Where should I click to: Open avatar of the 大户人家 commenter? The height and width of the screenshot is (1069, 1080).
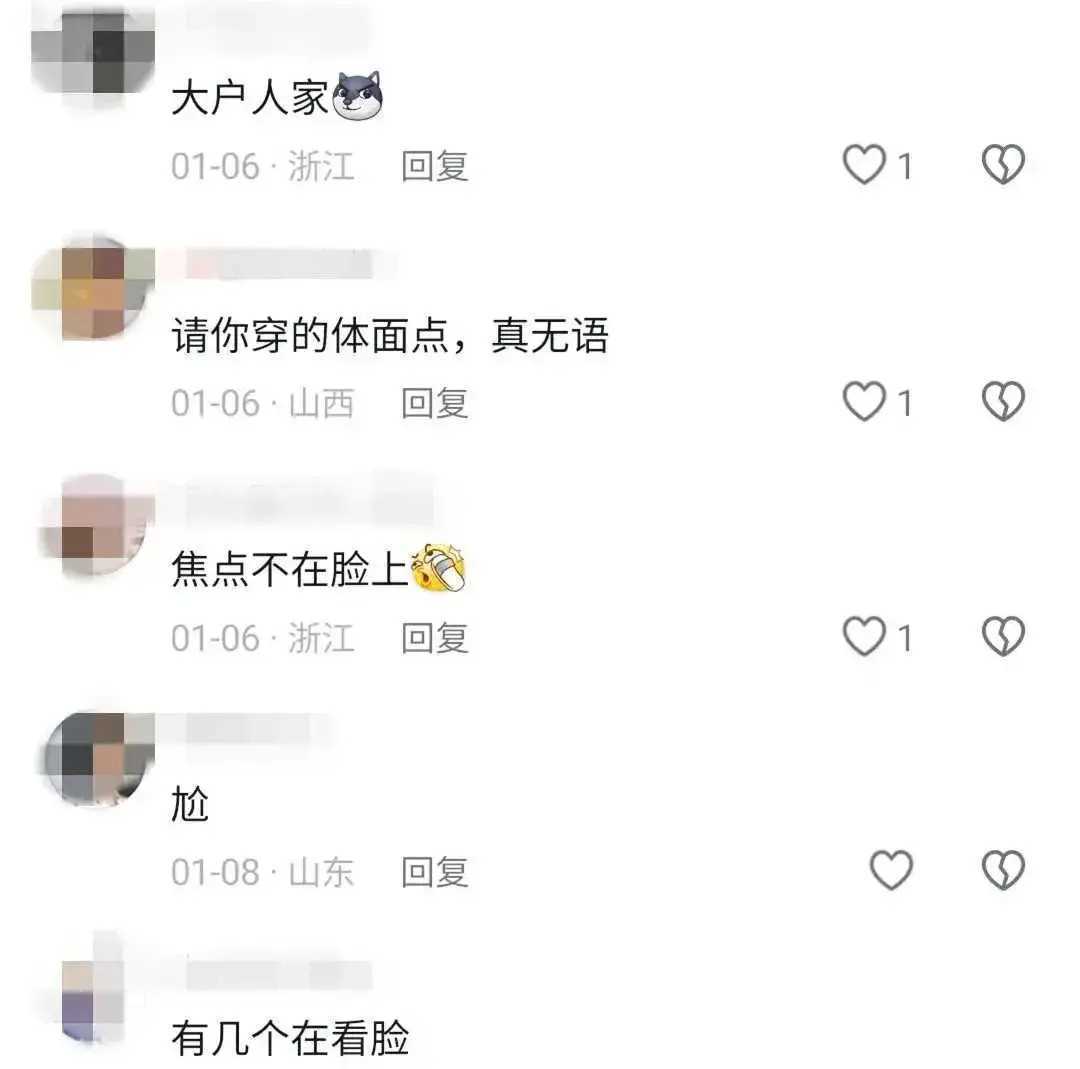(93, 50)
